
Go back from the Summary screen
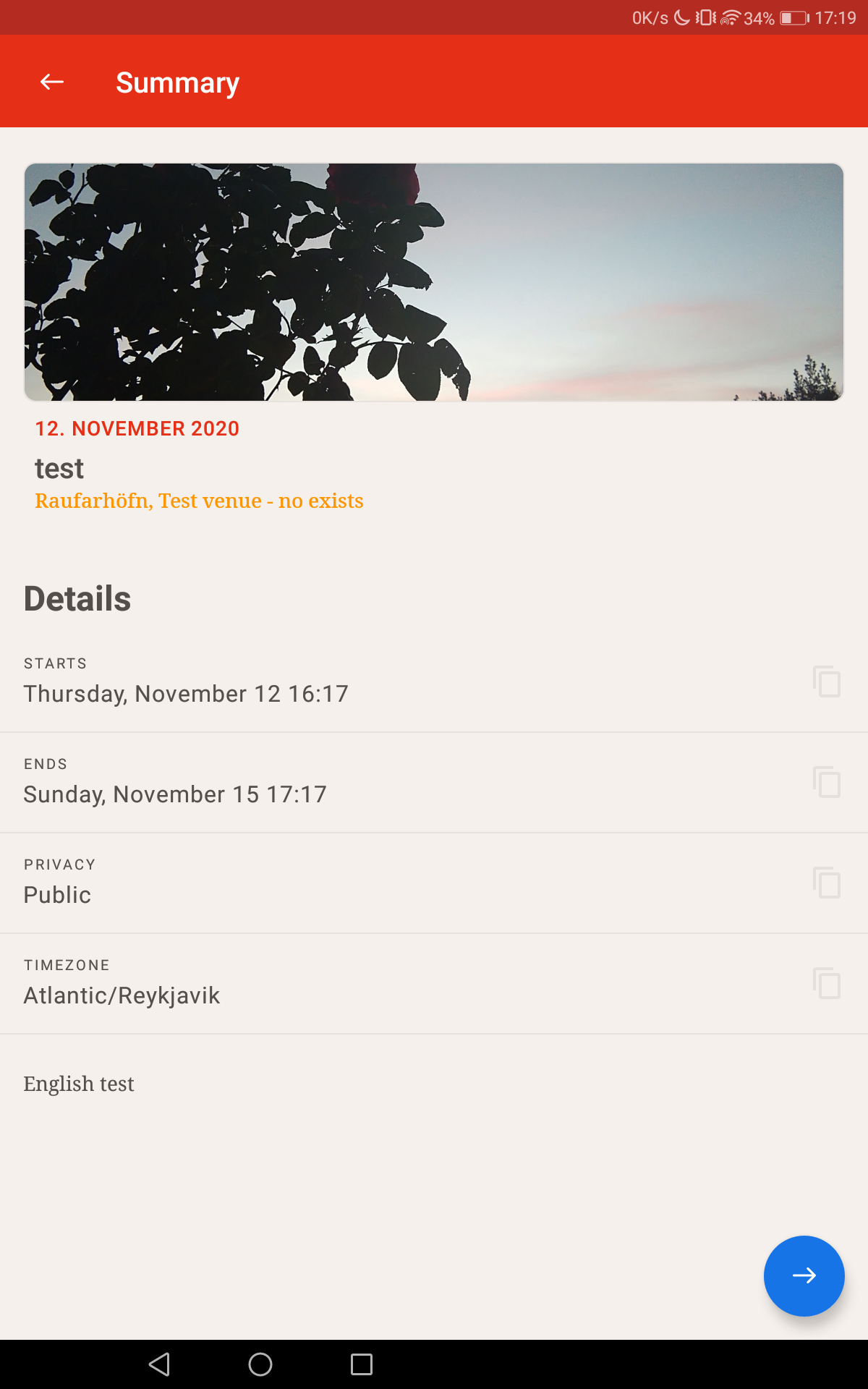click(52, 82)
